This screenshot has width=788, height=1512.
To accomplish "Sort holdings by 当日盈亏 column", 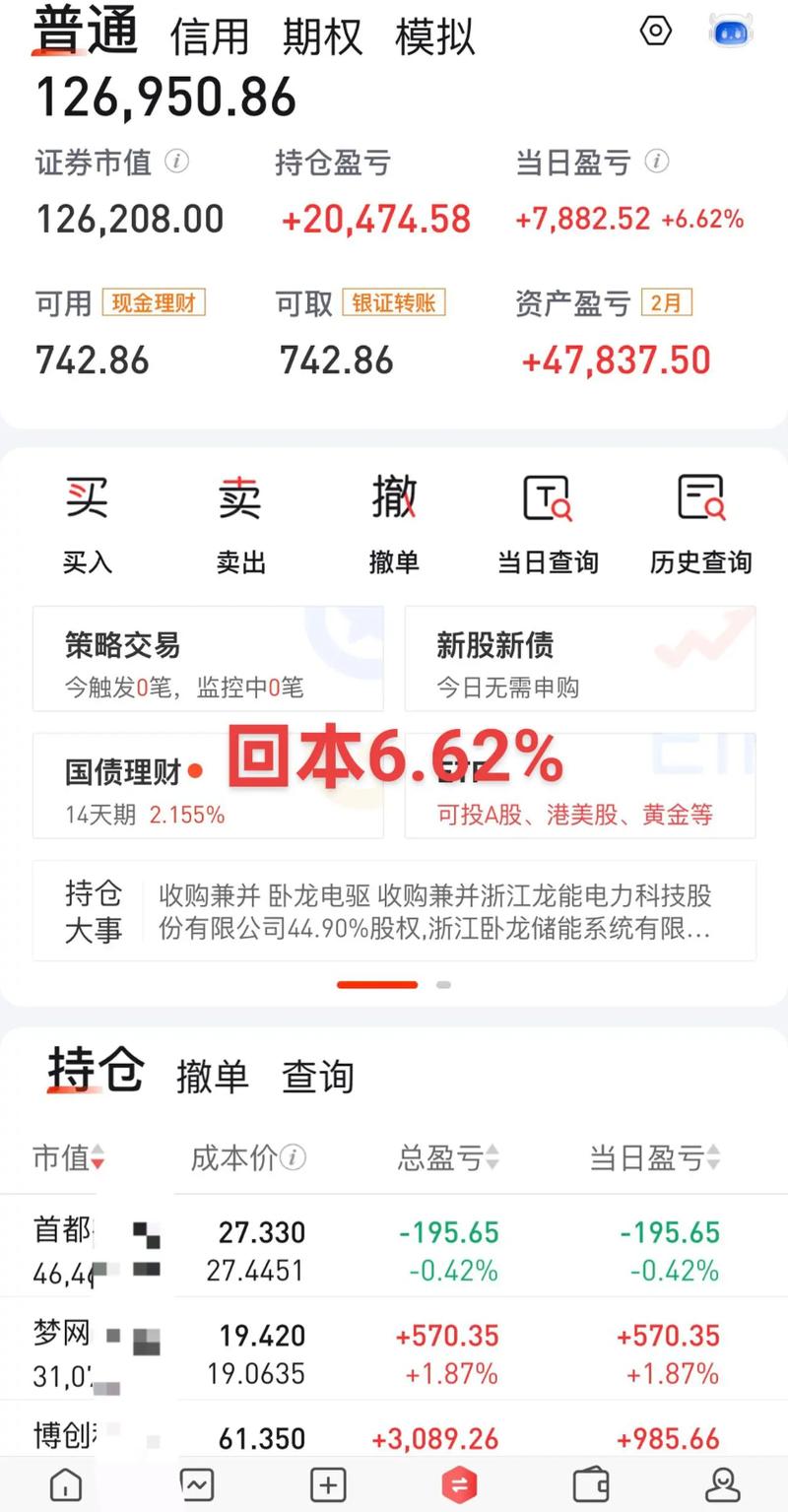I will [x=654, y=1158].
